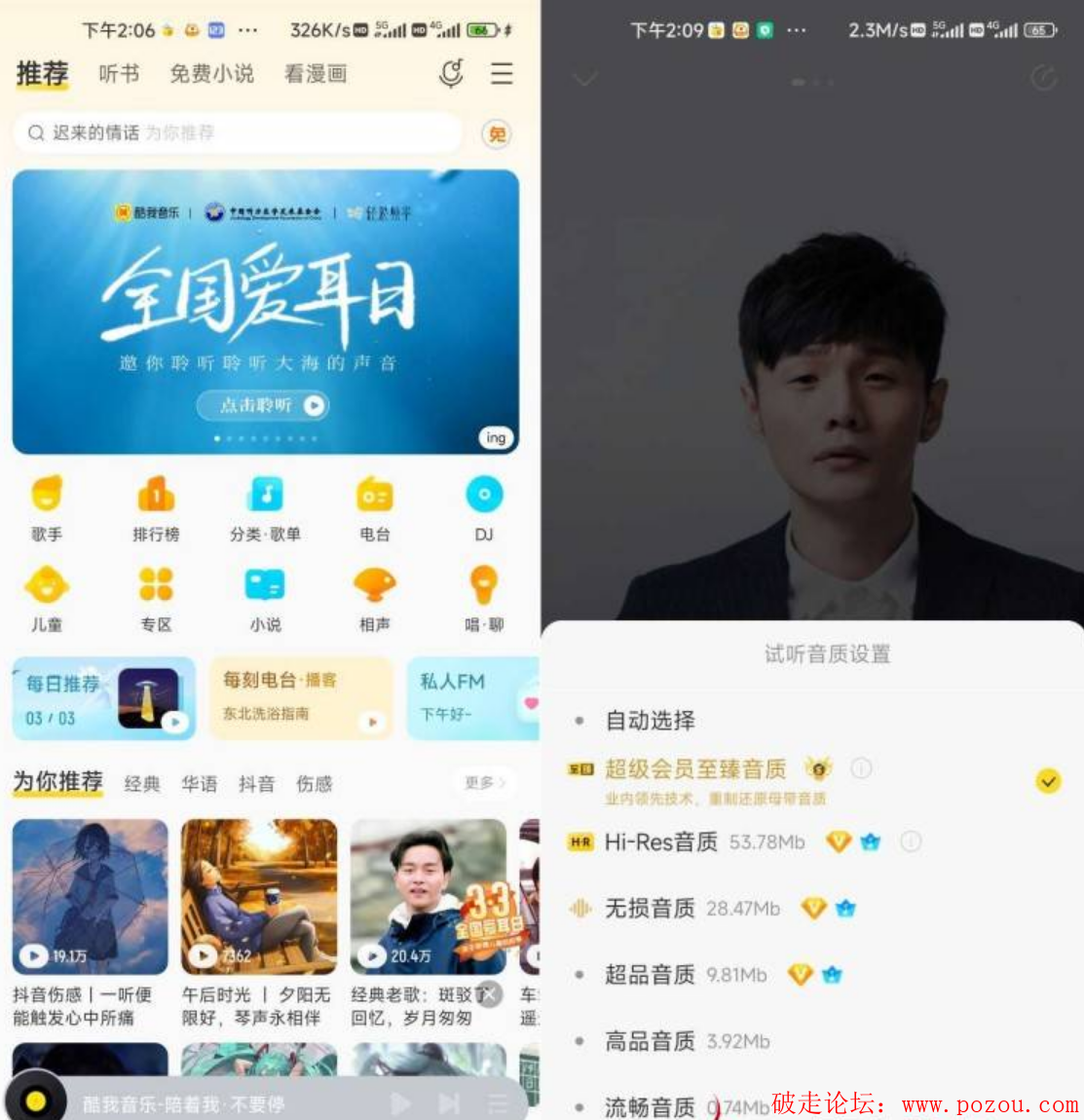The width and height of the screenshot is (1084, 1120).
Task: Switch to the 听书 tab
Action: coord(119,74)
